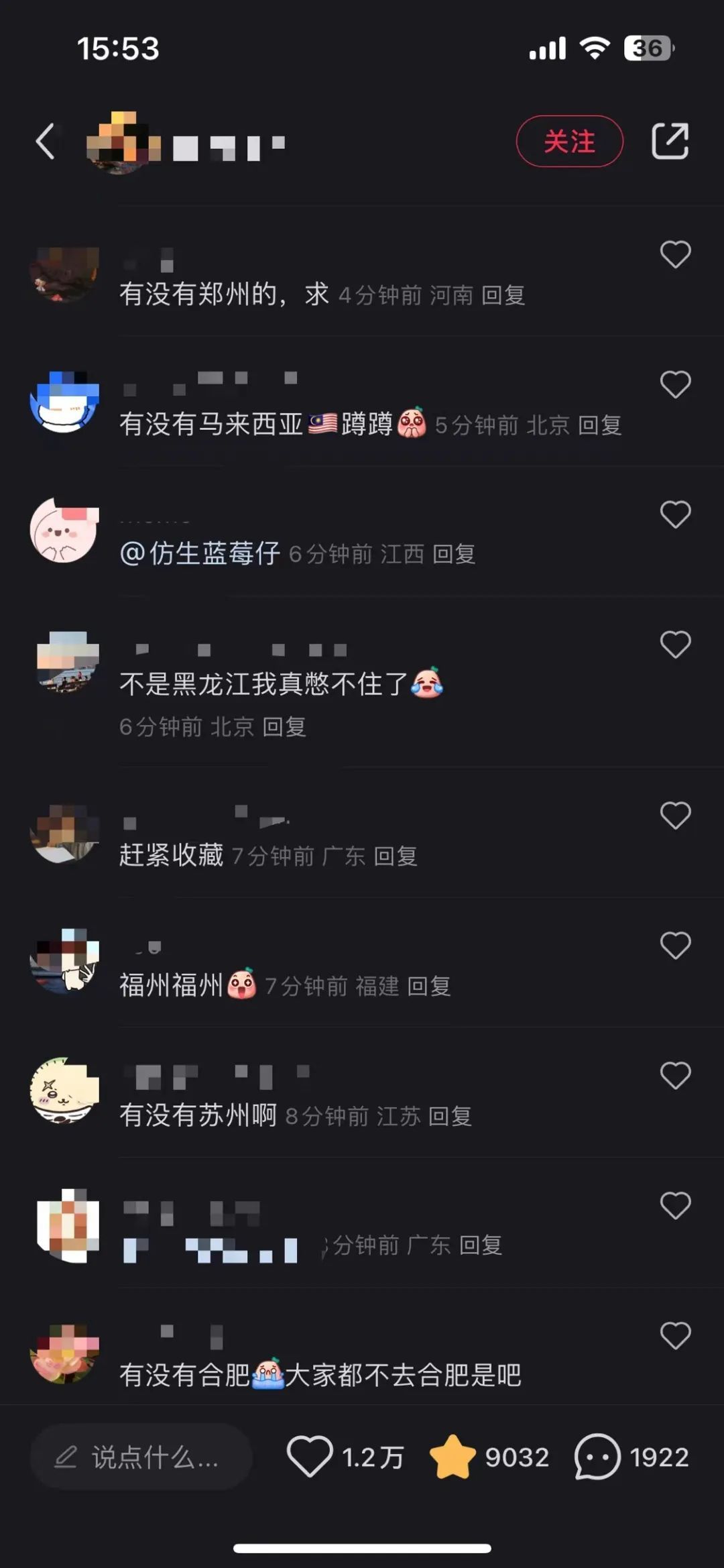Reply to the 马来西亚 comment from 北京
Screen dimensions: 724x1568
(x=600, y=425)
